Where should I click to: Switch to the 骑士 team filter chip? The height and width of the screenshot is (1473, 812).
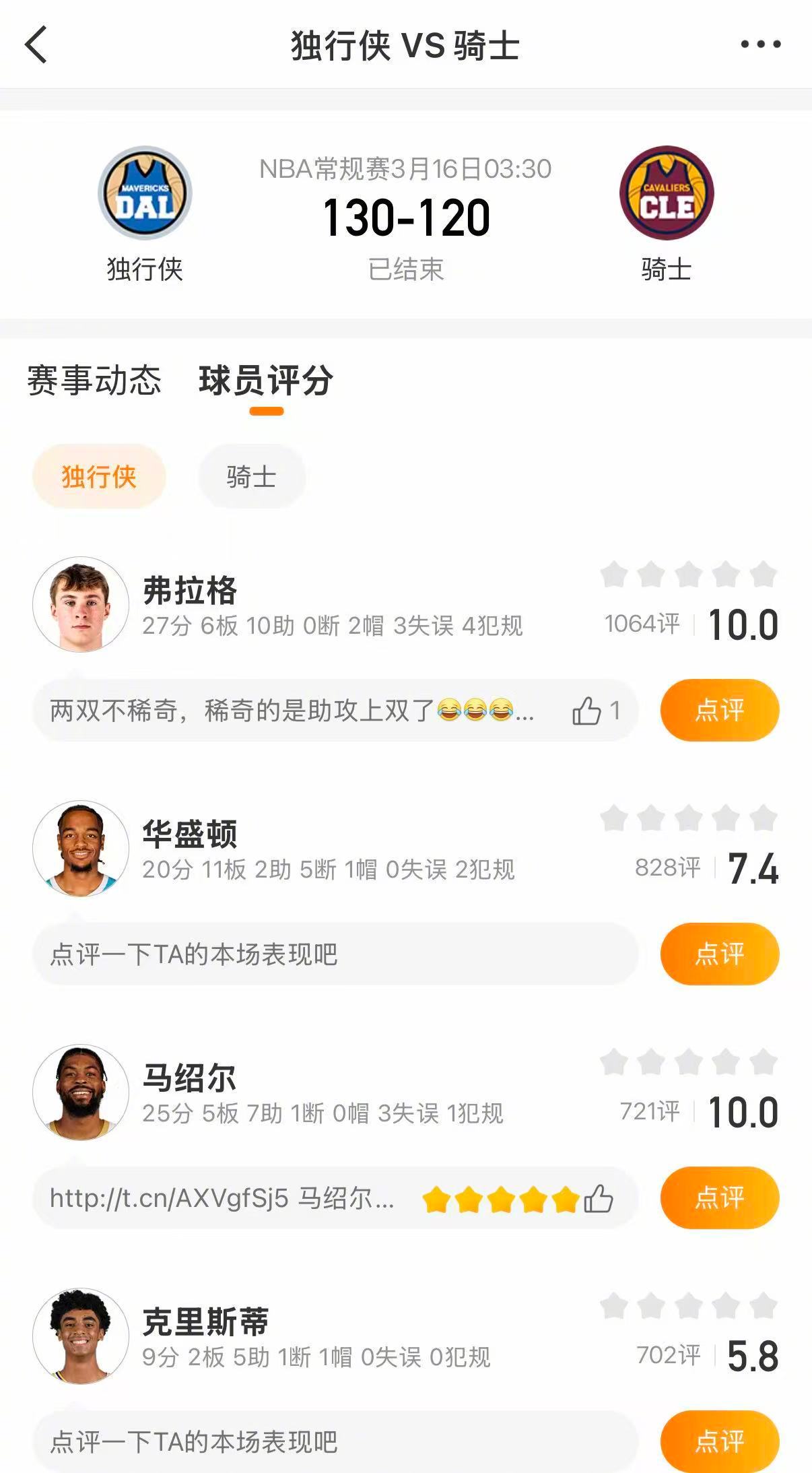[x=251, y=476]
